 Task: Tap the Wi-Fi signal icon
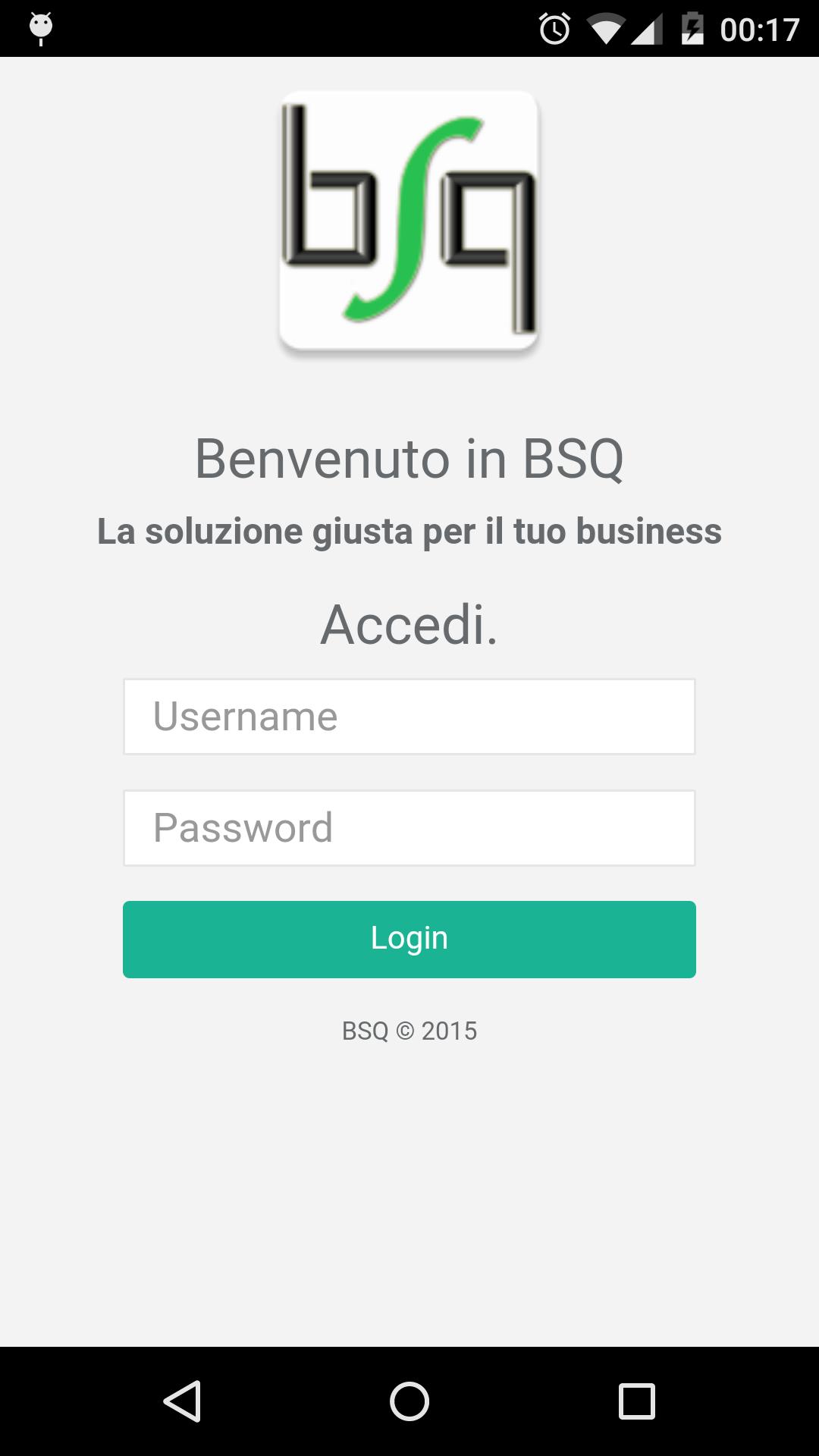[x=603, y=27]
